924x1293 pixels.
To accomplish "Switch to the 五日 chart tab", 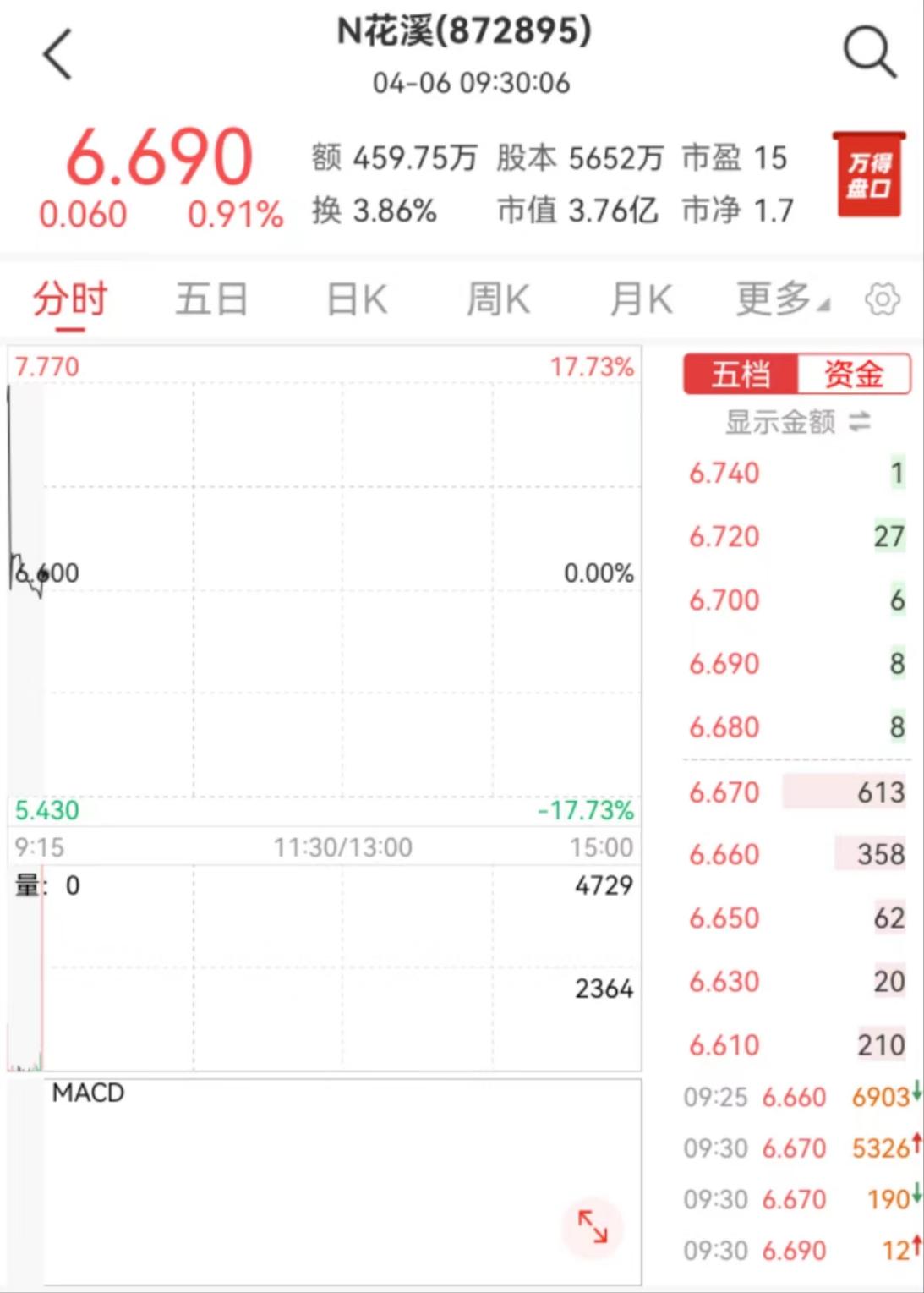I will pyautogui.click(x=211, y=299).
